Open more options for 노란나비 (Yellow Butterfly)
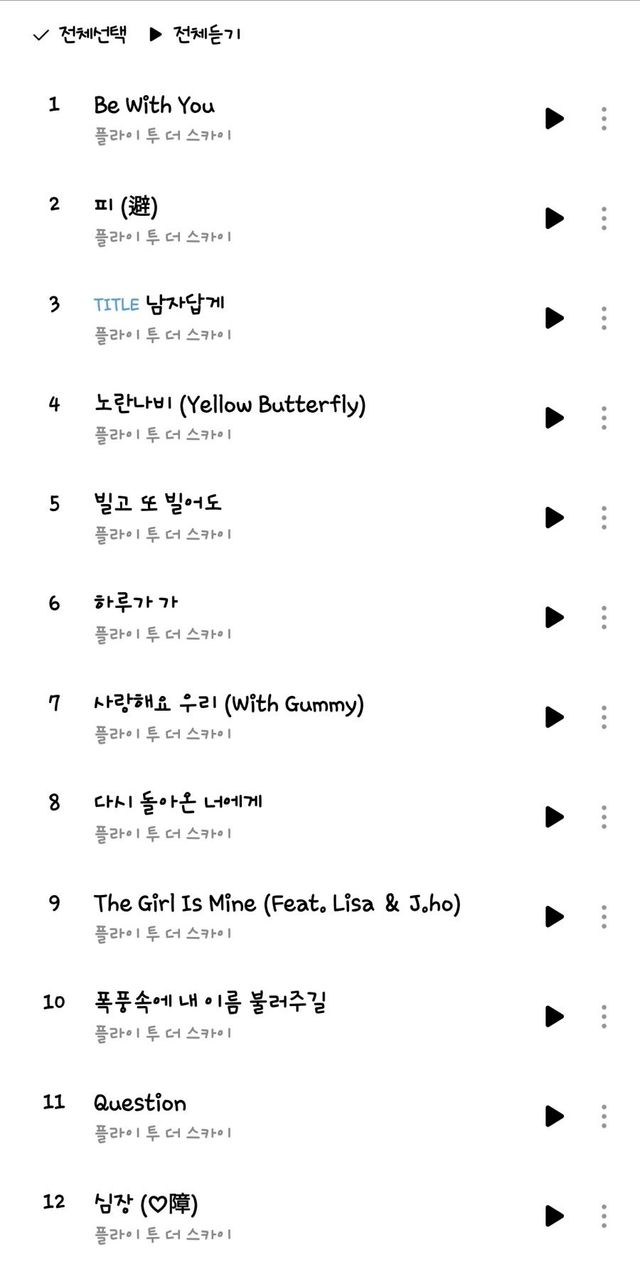The image size is (640, 1281). 604,418
